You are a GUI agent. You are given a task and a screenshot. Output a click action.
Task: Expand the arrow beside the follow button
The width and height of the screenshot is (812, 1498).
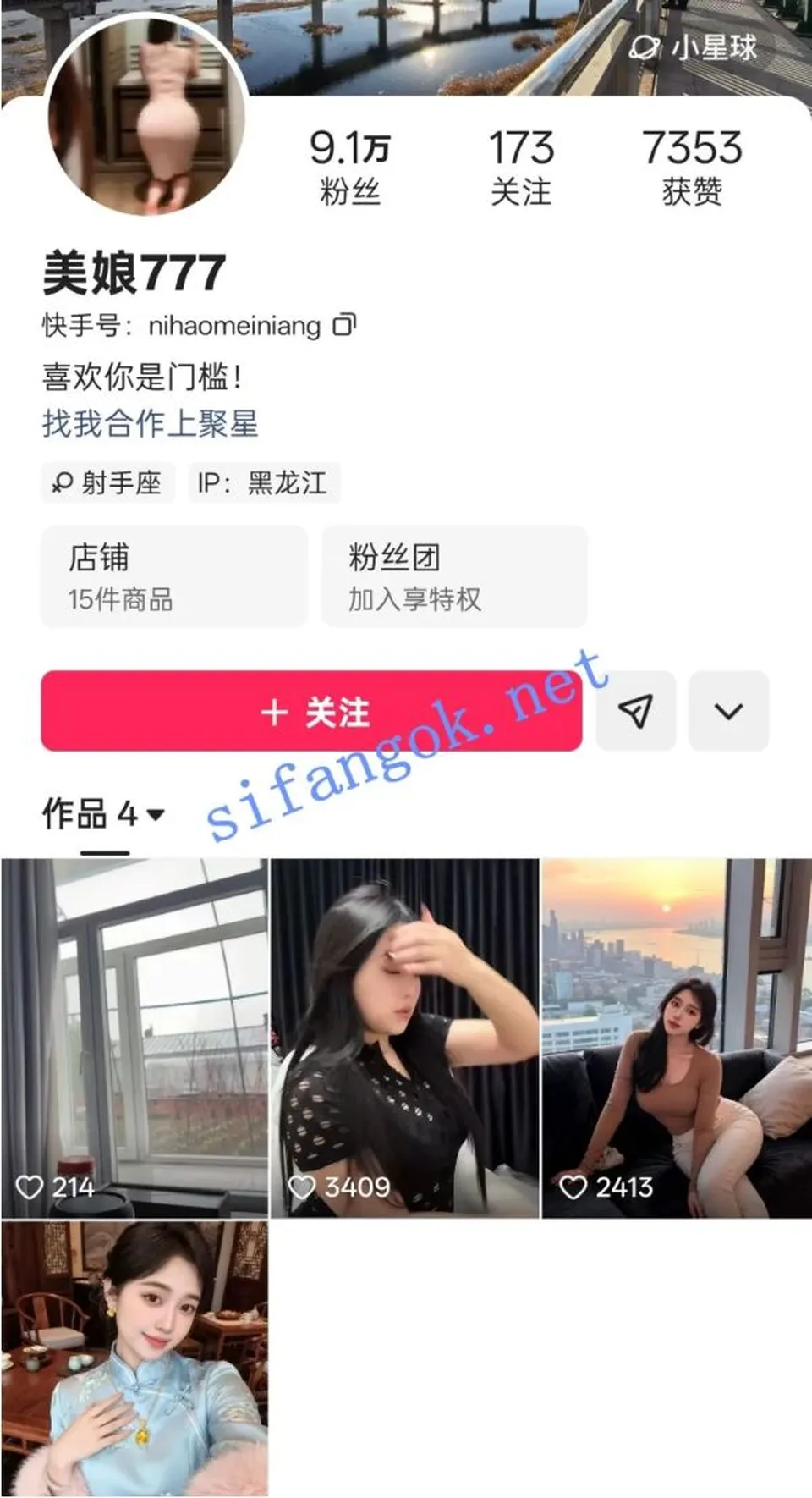(x=728, y=711)
